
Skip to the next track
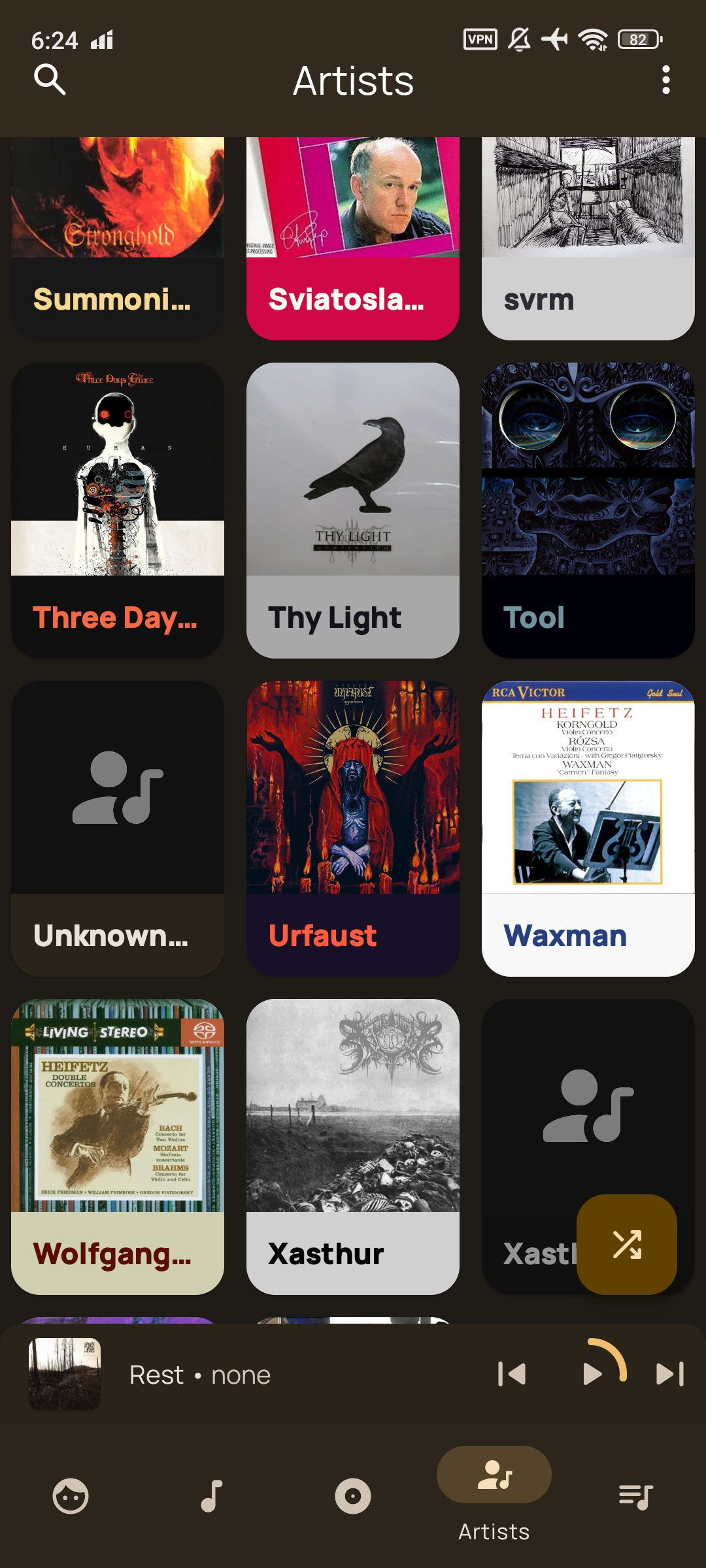[x=670, y=1374]
